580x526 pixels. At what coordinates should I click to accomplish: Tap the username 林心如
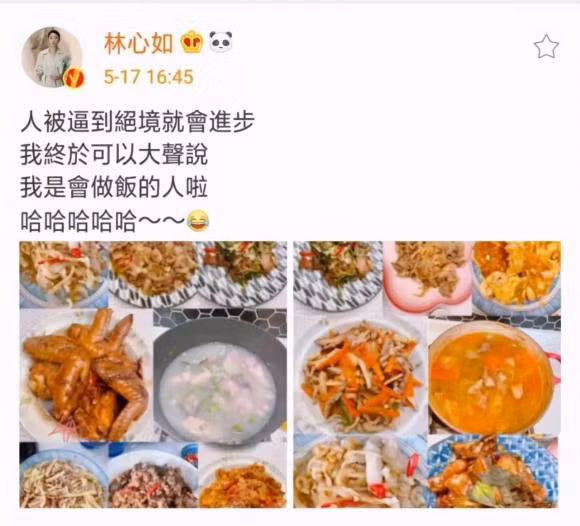coord(139,44)
